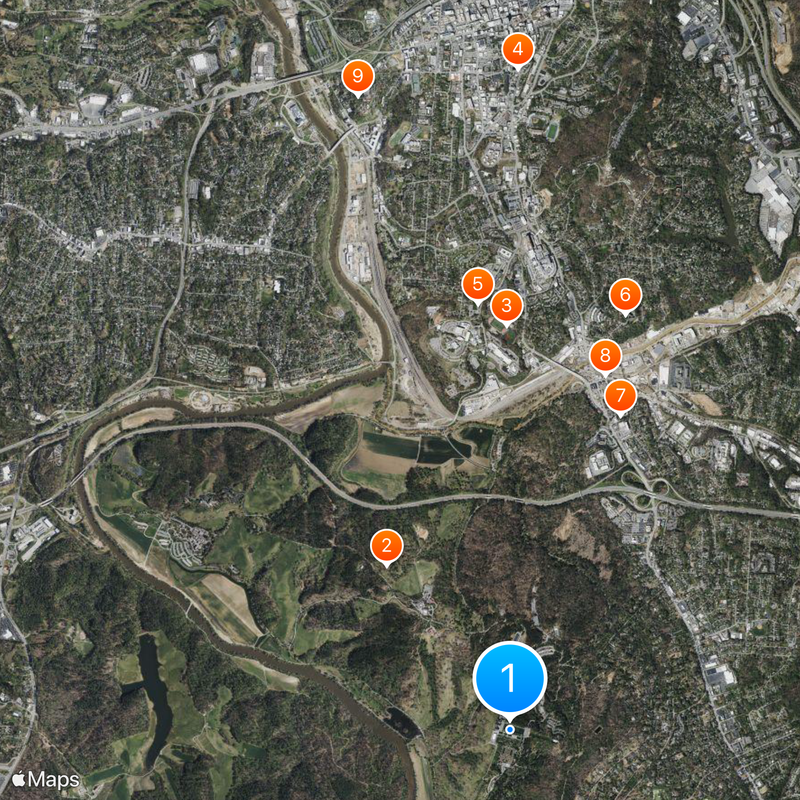Select map pin number 4

tap(517, 48)
